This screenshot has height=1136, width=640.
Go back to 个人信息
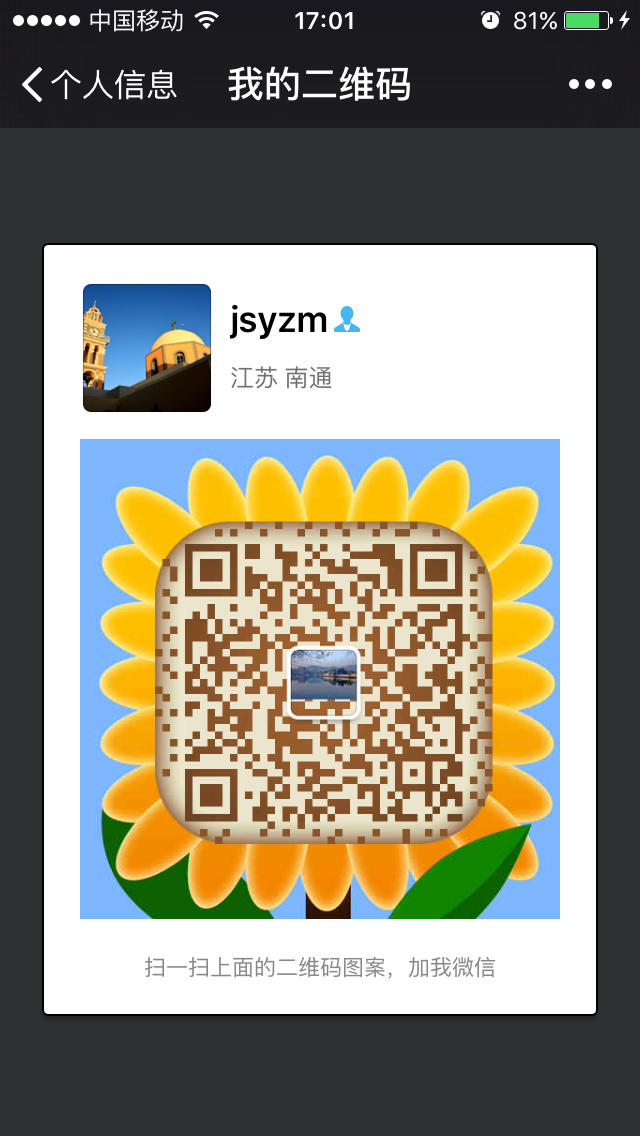(x=97, y=85)
